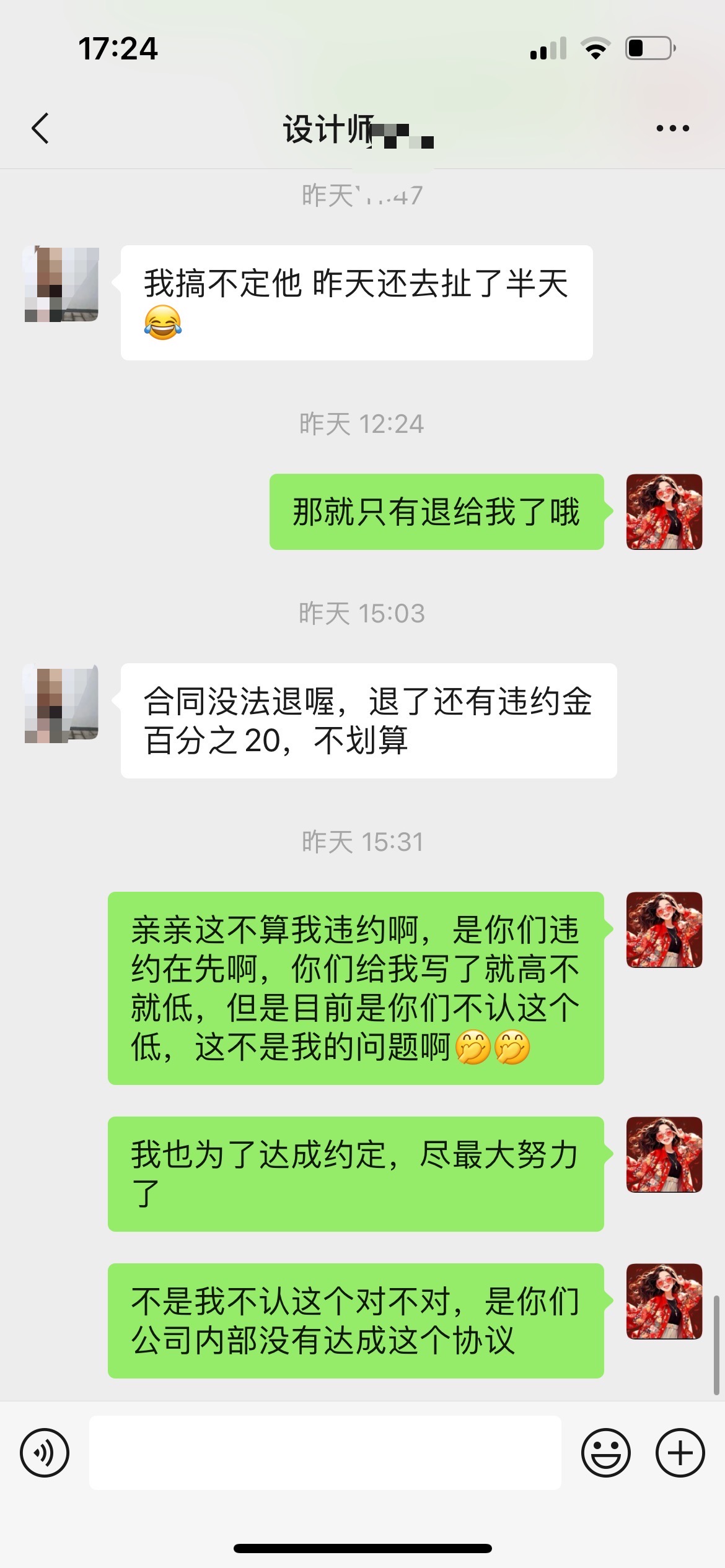Focus the message text field
The height and width of the screenshot is (1568, 725).
point(325,1452)
